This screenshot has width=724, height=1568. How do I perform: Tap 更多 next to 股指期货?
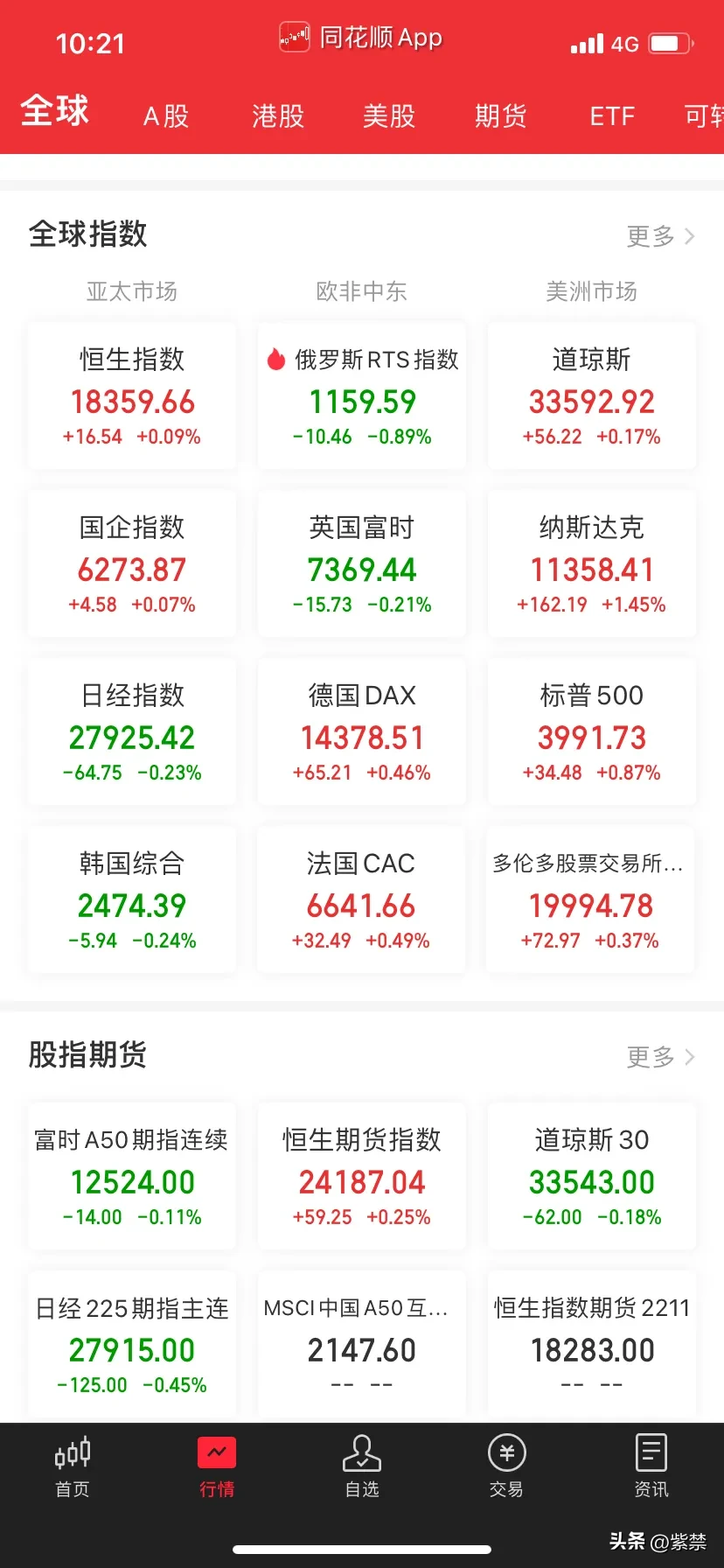[661, 1056]
